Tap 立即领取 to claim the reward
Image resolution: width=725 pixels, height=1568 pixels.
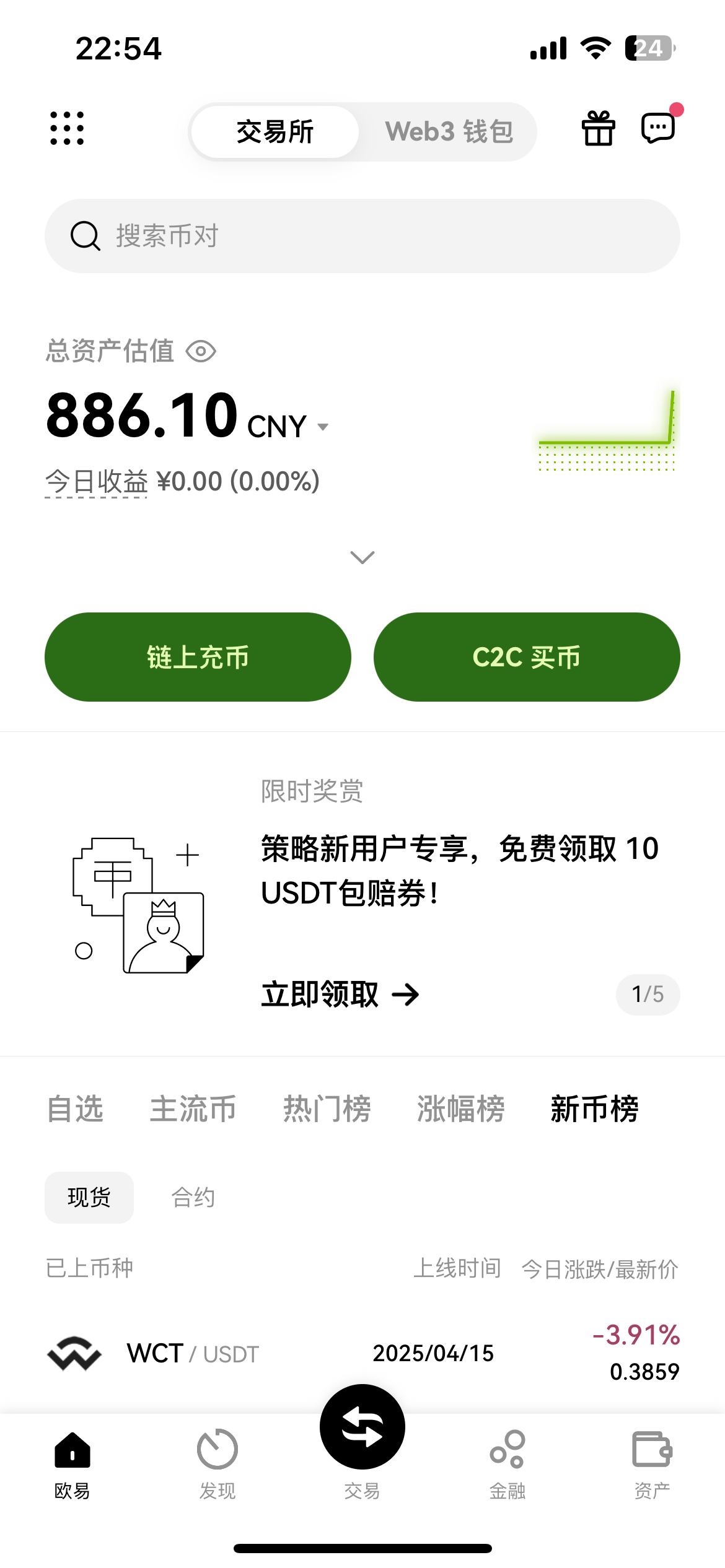point(340,995)
